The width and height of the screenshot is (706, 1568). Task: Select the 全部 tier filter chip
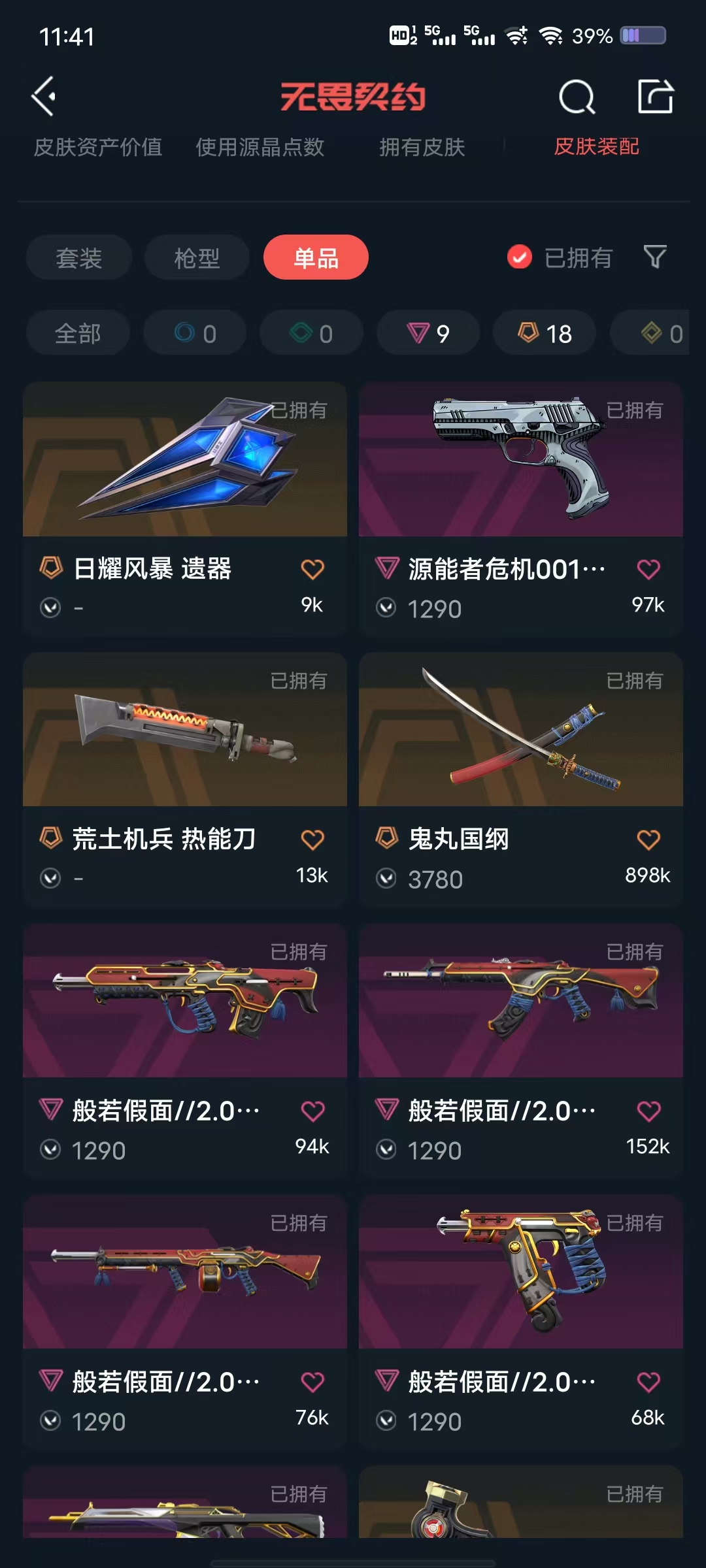78,333
